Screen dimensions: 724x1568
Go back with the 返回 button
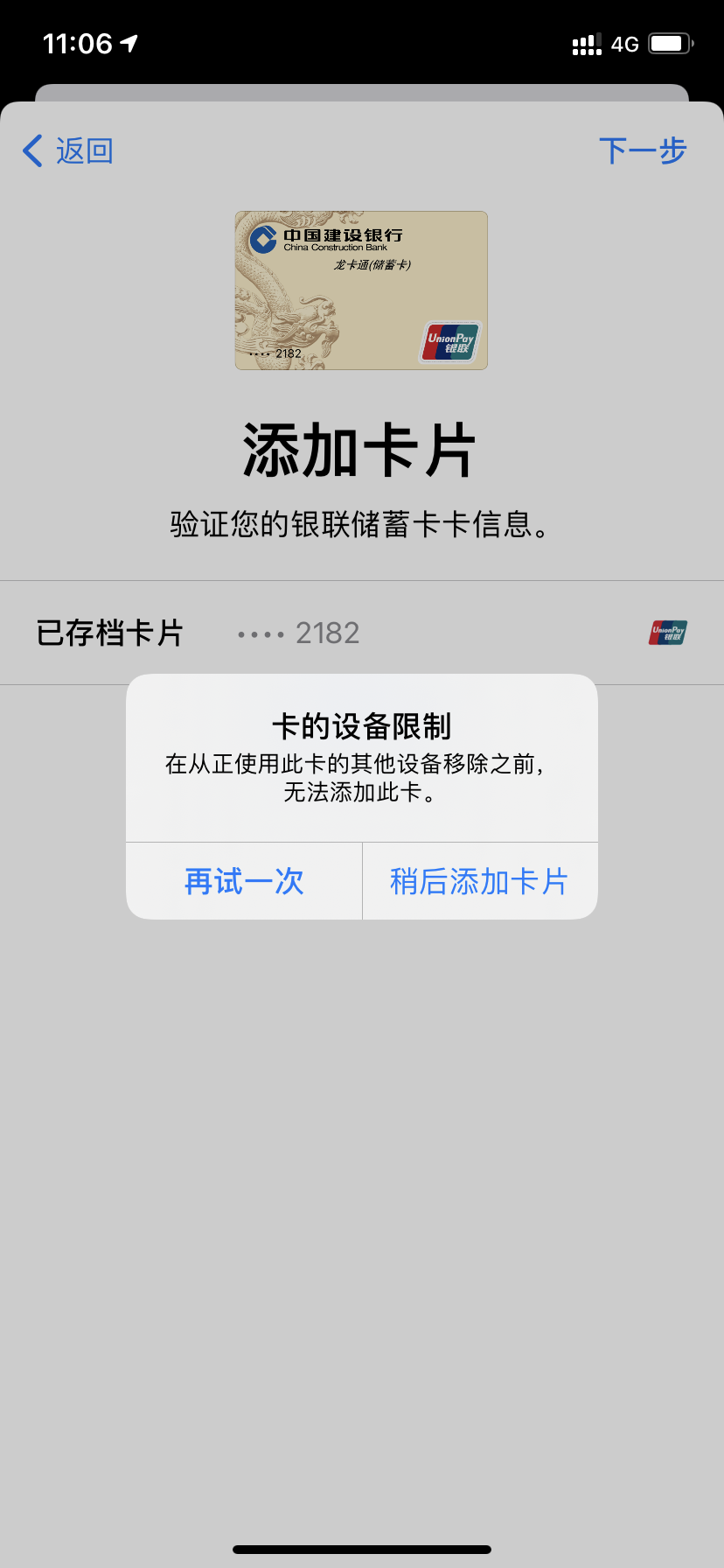pyautogui.click(x=68, y=150)
